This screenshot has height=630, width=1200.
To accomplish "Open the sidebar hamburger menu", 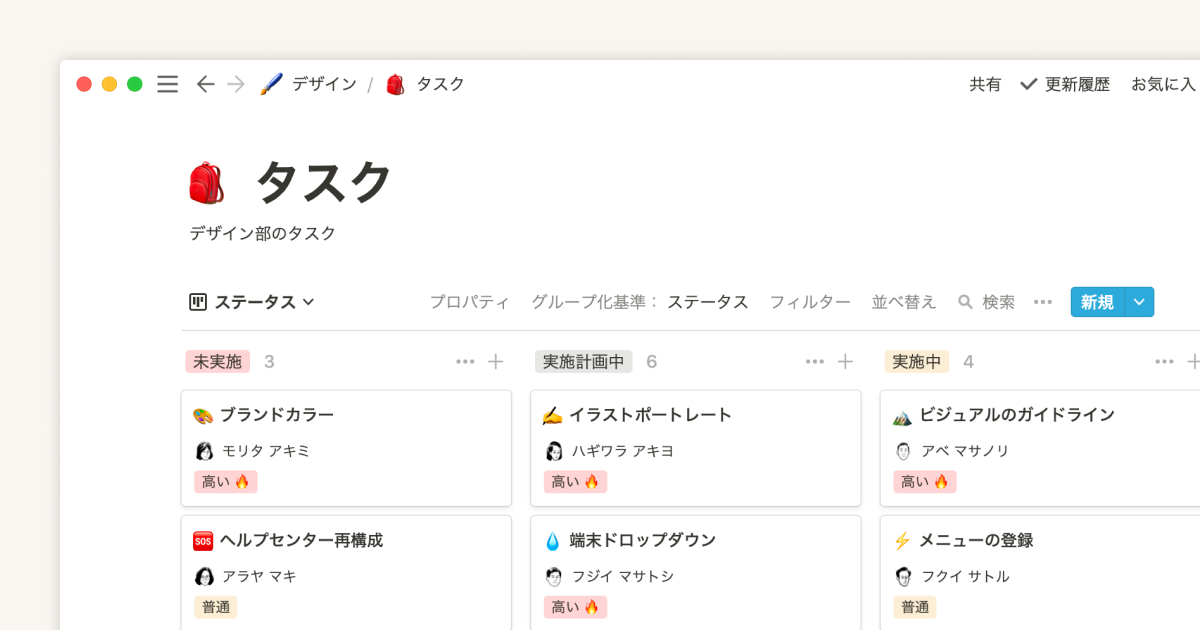I will pos(168,84).
